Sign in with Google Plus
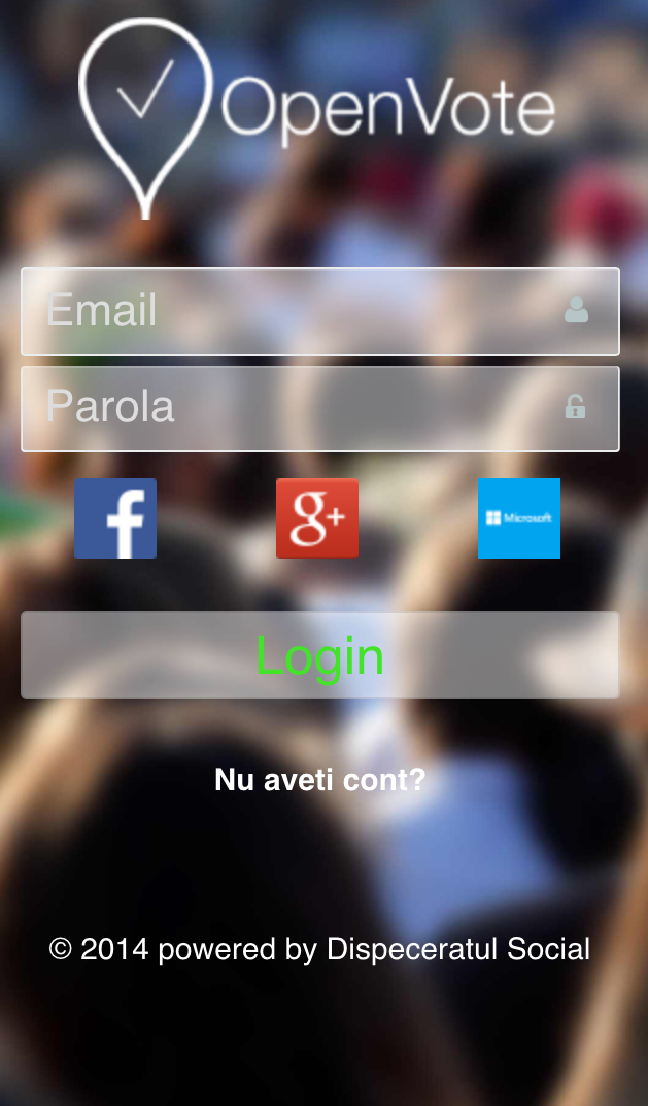 (x=317, y=518)
